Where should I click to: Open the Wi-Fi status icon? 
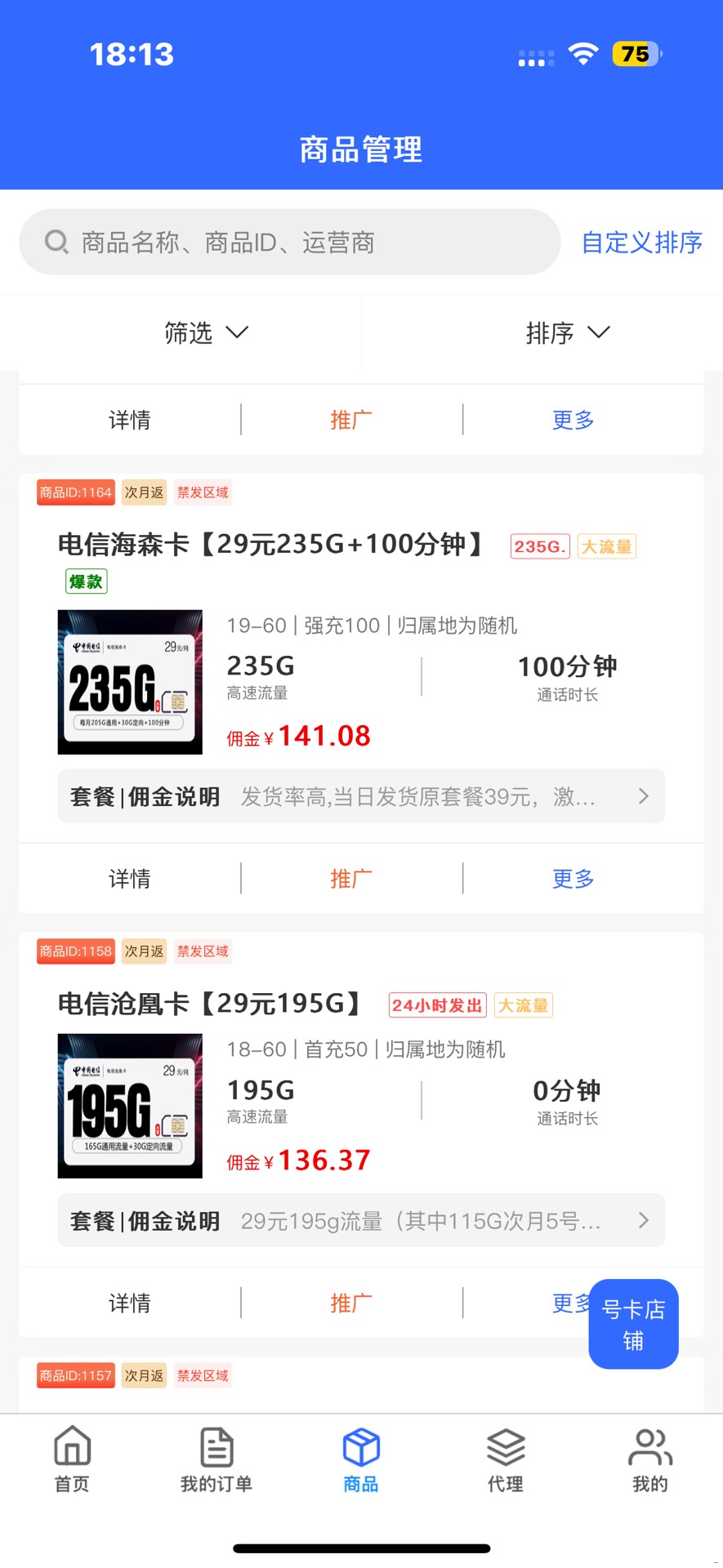582,54
